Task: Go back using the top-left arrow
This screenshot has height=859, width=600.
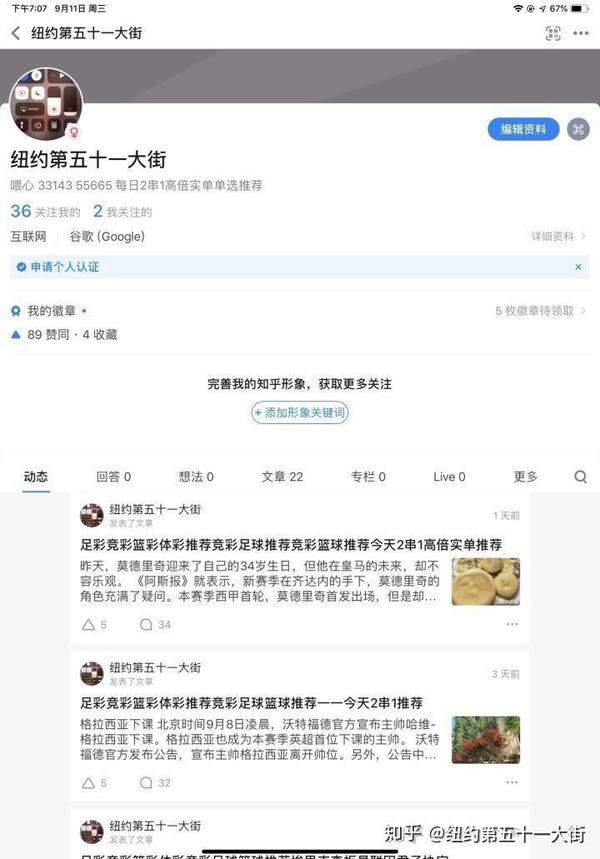Action: click(x=15, y=33)
